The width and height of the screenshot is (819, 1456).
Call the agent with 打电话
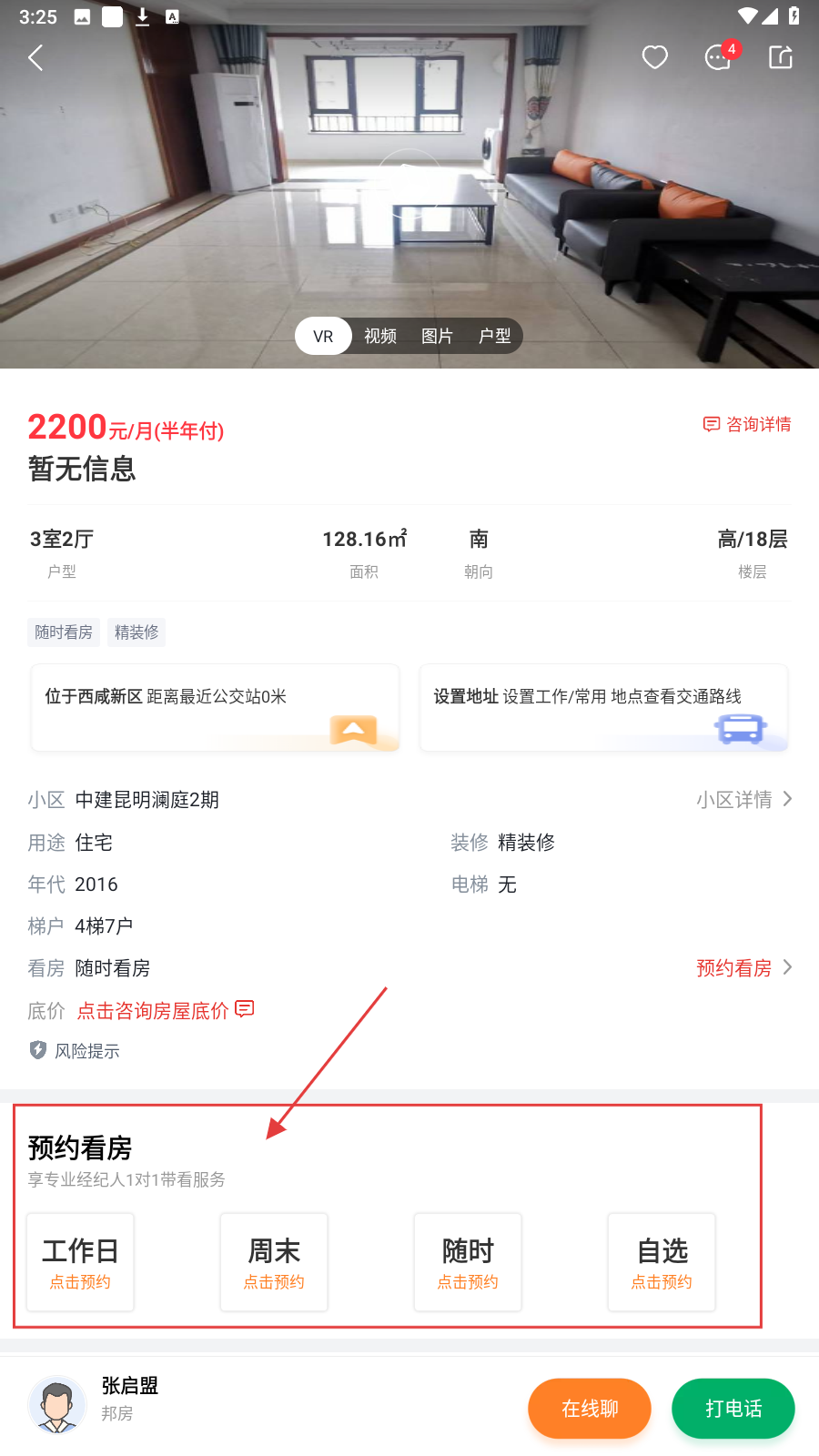click(733, 1409)
